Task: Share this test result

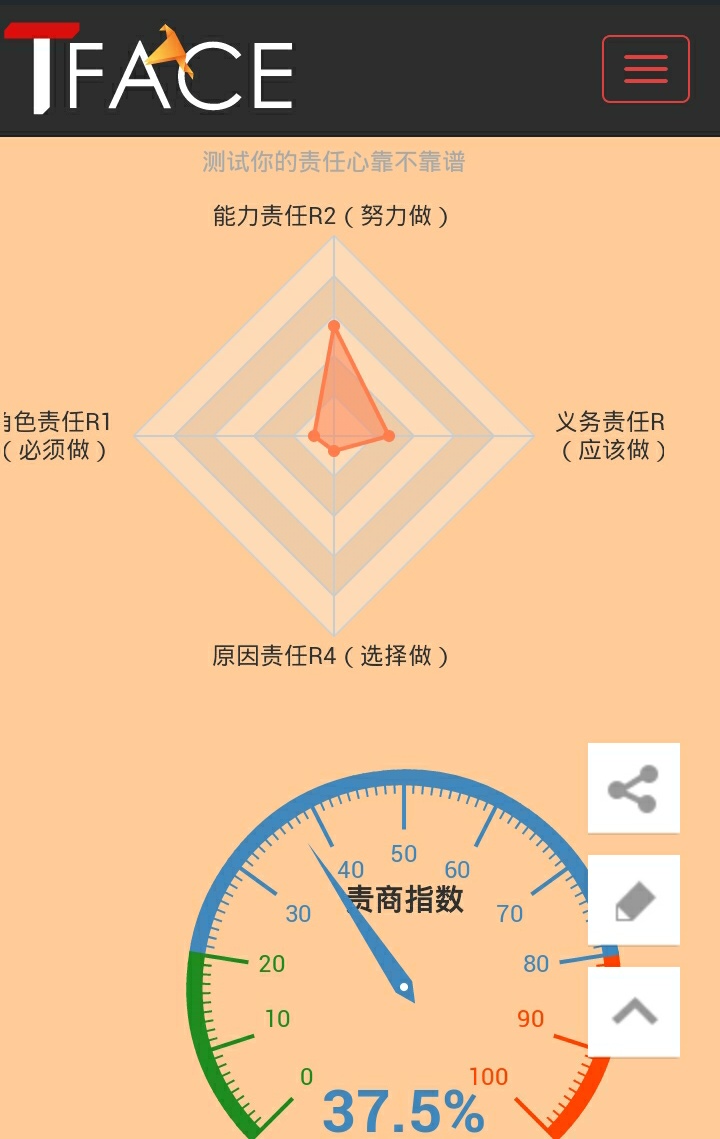Action: click(633, 788)
